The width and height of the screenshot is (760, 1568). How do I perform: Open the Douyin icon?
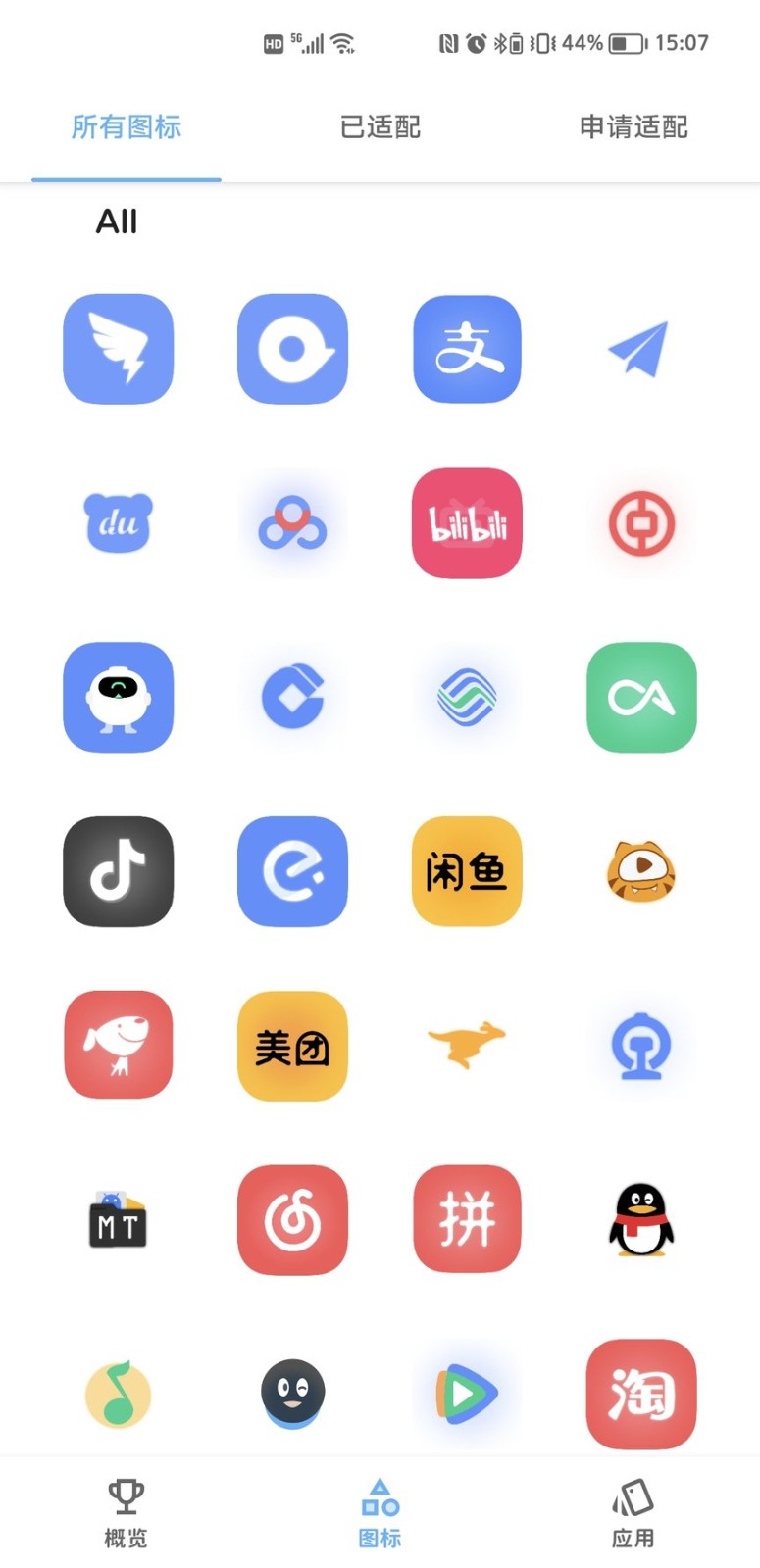tap(118, 871)
